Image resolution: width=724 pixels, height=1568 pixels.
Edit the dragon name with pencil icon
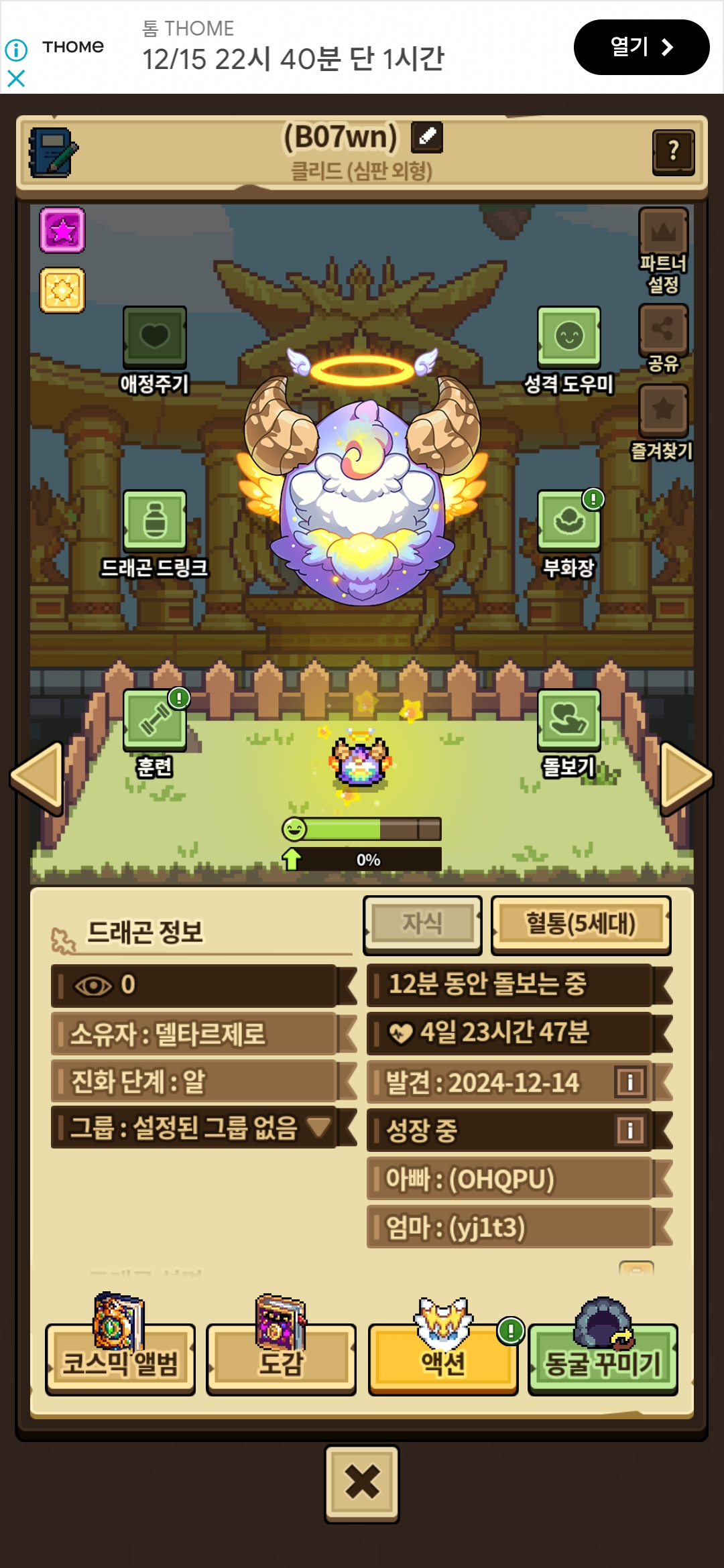click(427, 136)
